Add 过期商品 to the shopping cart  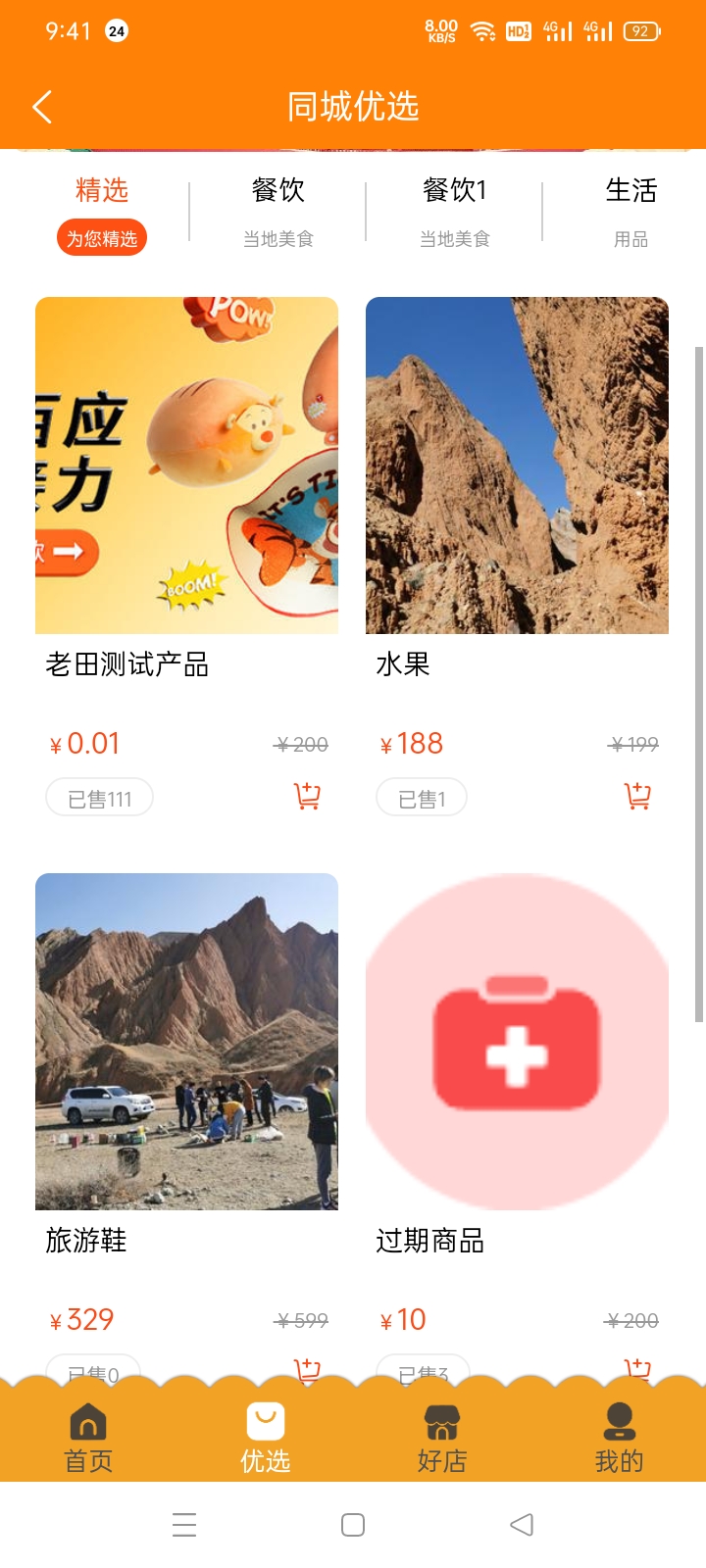636,1370
